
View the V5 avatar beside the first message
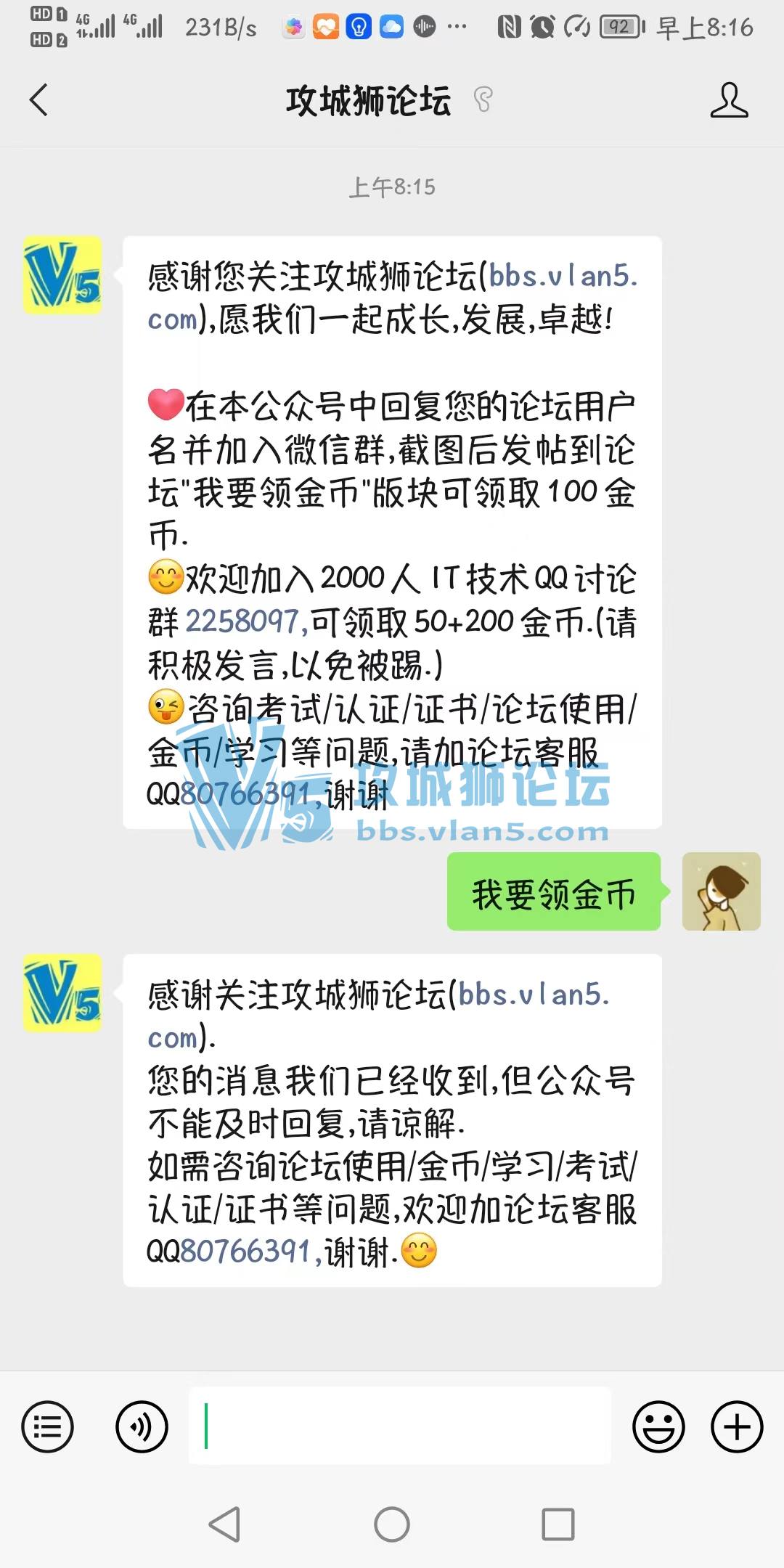point(62,275)
